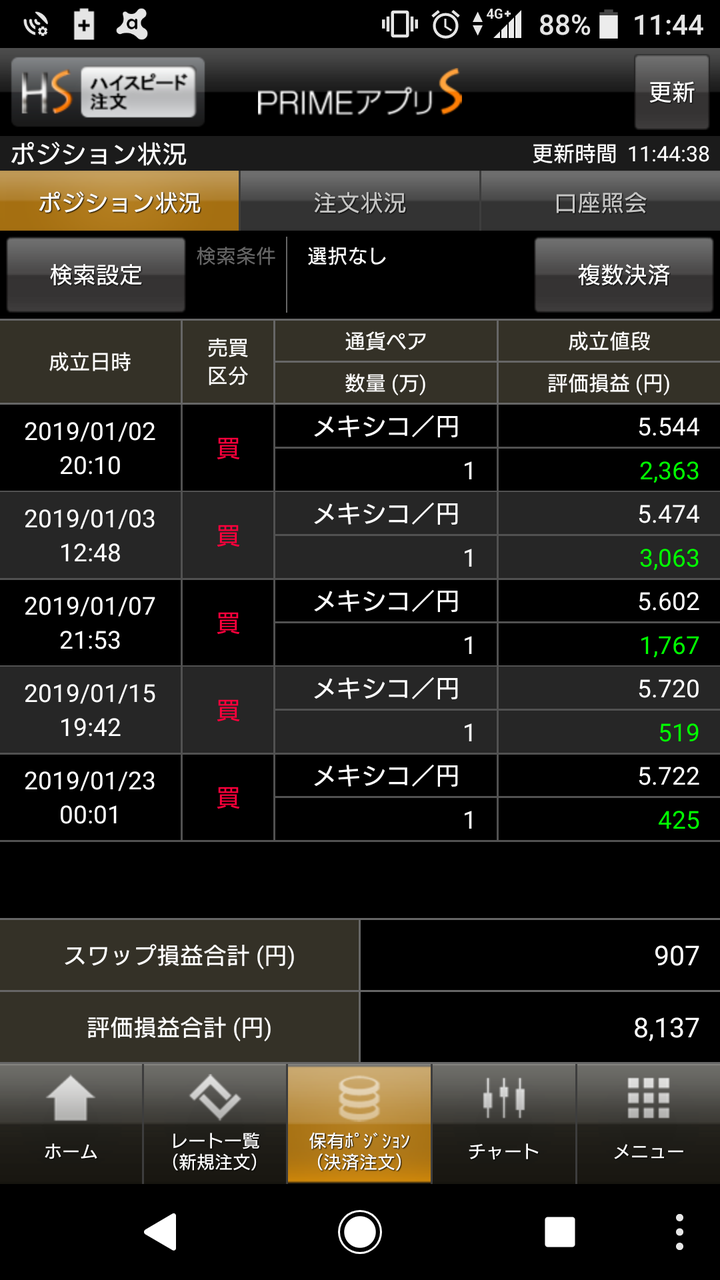Open the position from 2019/01/23 00:01

(360, 797)
